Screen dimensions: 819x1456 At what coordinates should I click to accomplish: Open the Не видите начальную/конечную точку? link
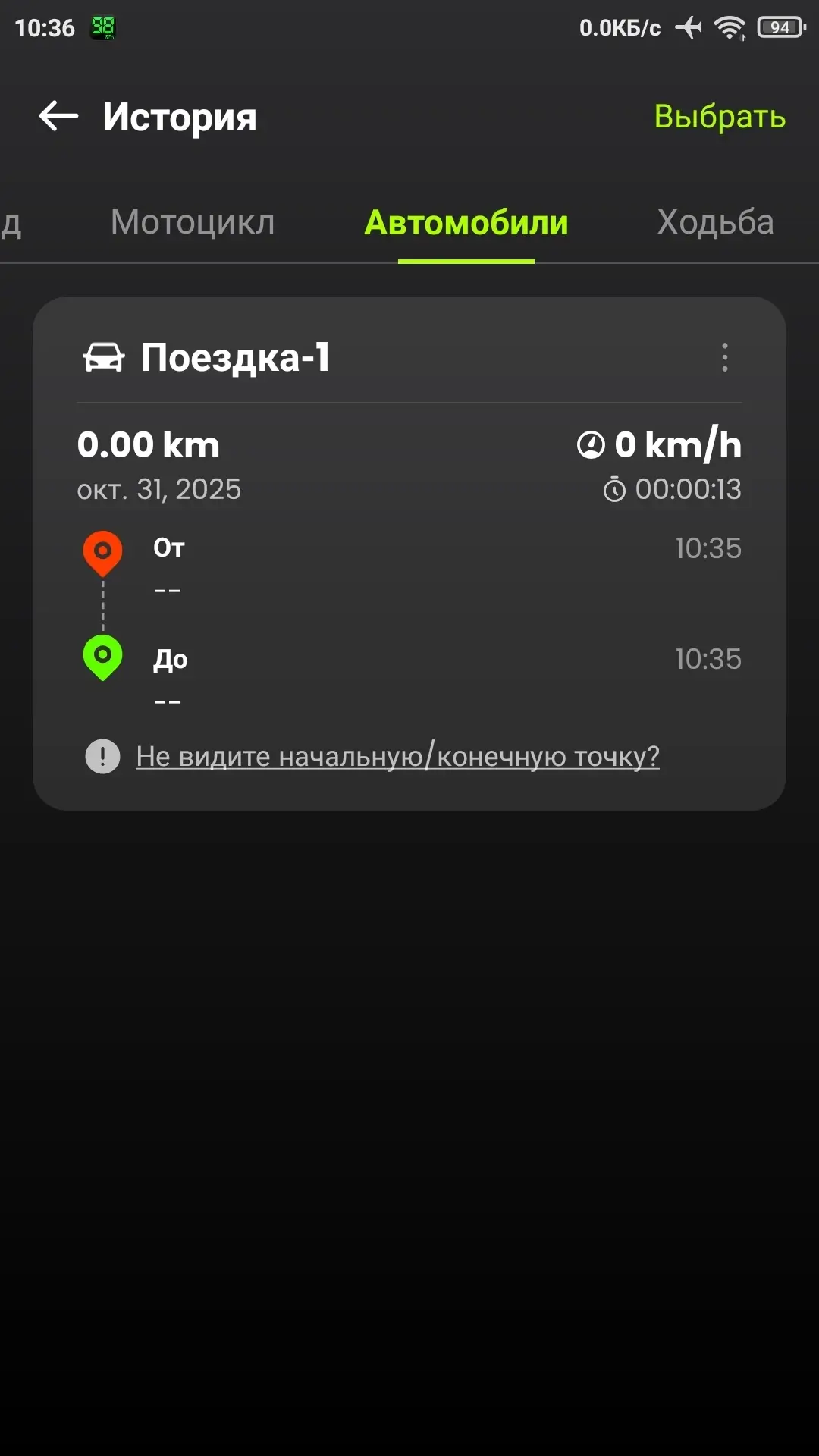click(x=397, y=756)
